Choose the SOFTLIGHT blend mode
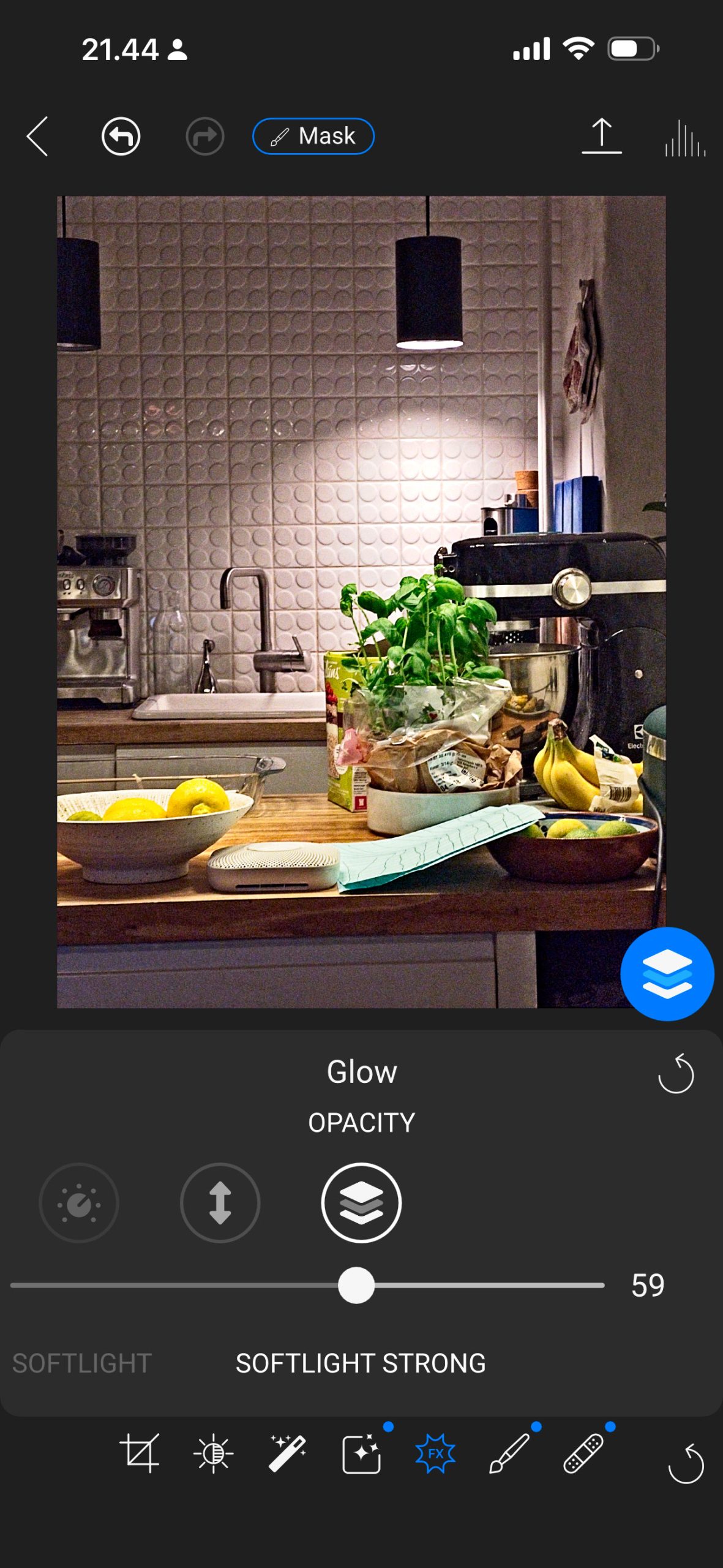 coord(82,1363)
